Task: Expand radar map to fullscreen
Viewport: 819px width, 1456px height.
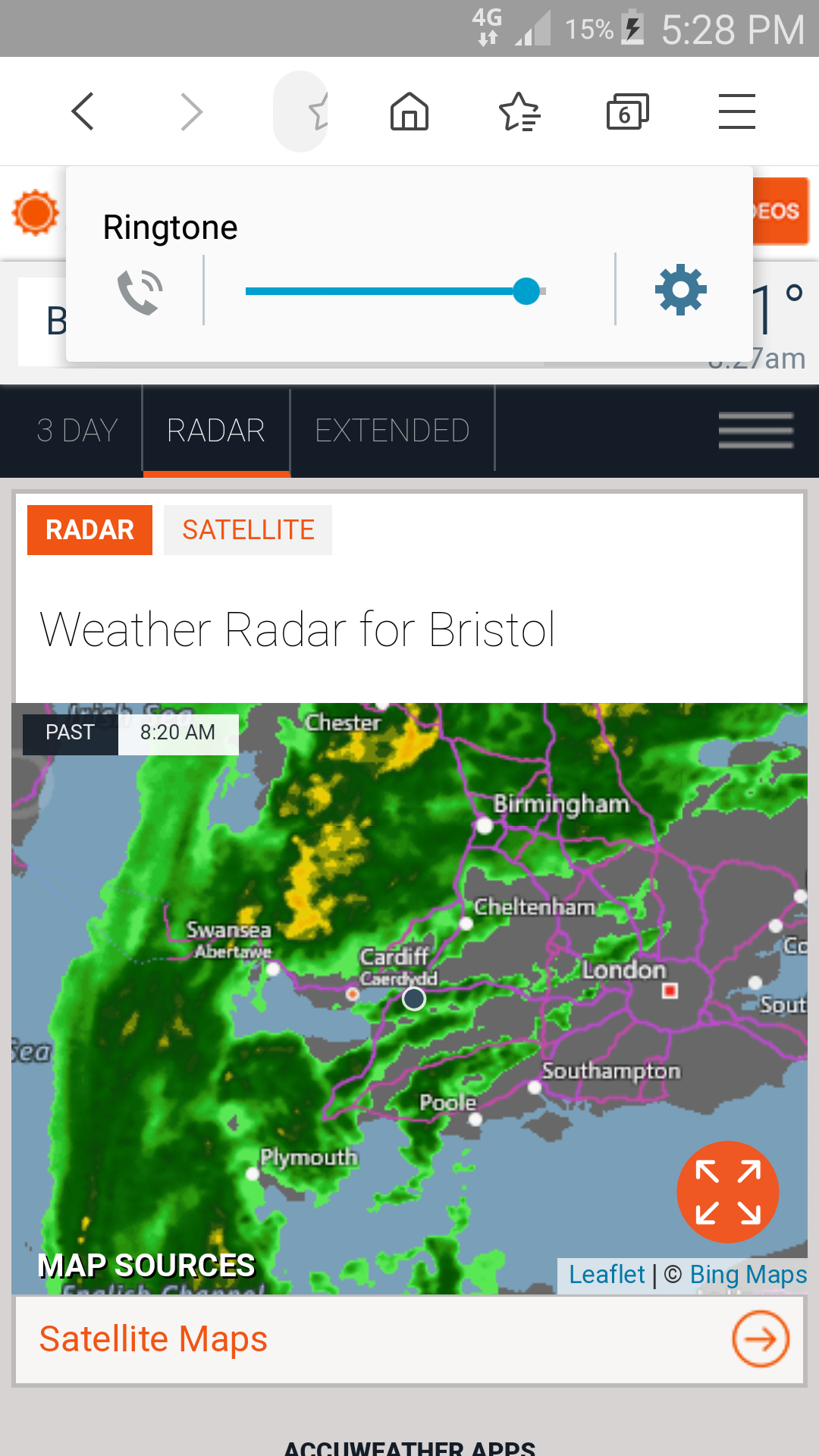Action: tap(727, 1191)
